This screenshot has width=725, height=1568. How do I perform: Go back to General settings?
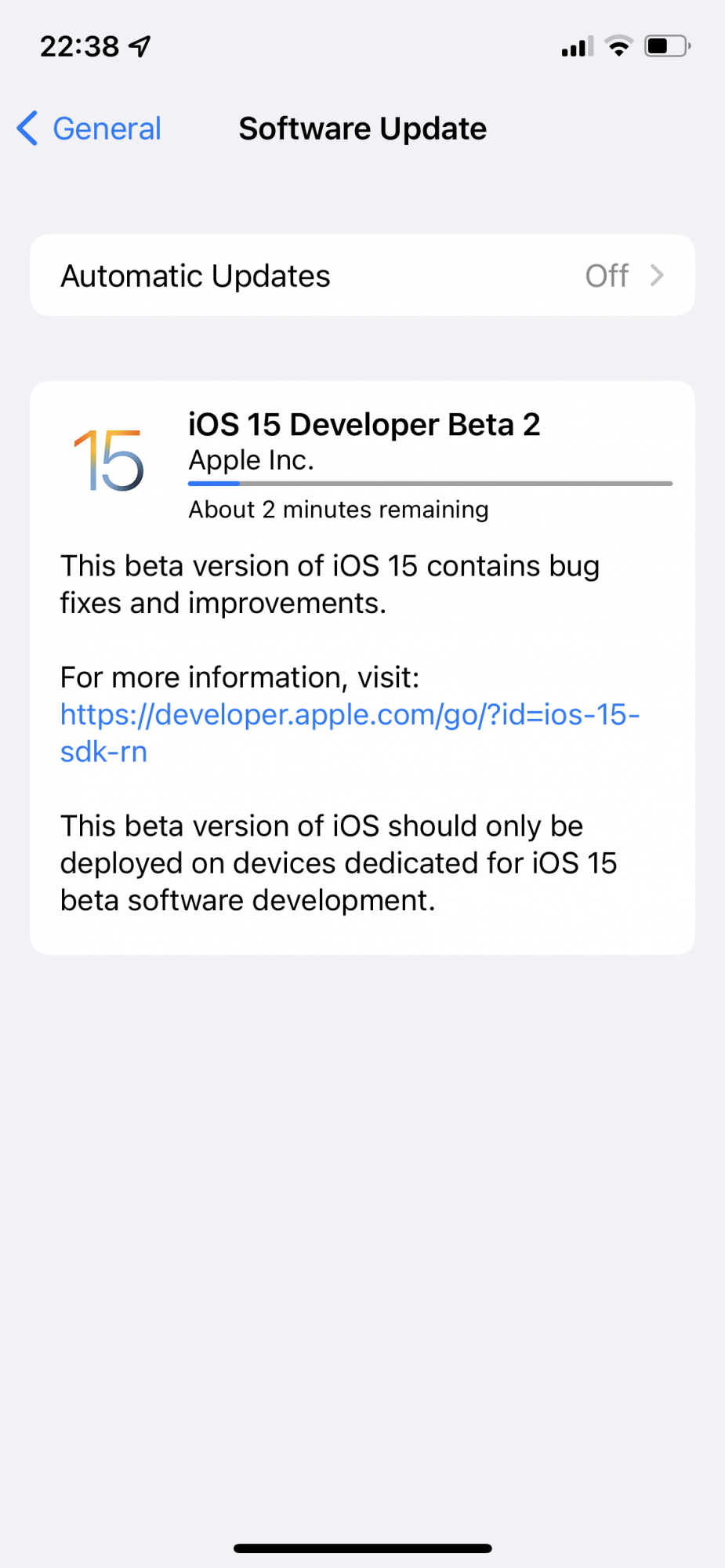tap(89, 129)
